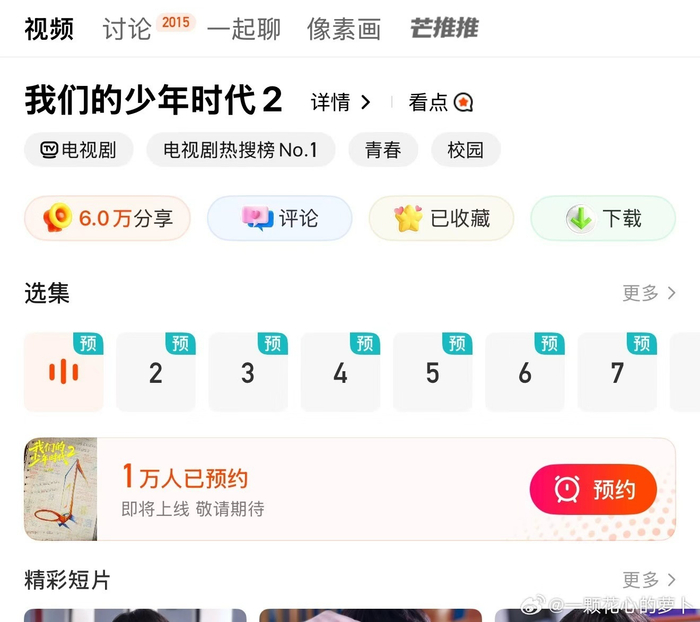Toggle the 已收藏 favorite button
Image resolution: width=700 pixels, height=622 pixels.
point(441,218)
